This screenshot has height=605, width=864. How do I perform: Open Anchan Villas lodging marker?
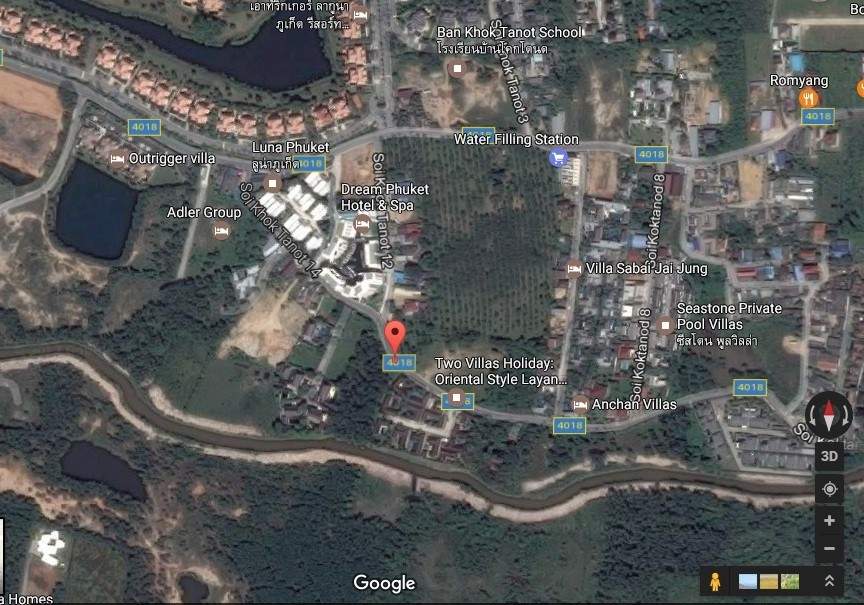580,405
